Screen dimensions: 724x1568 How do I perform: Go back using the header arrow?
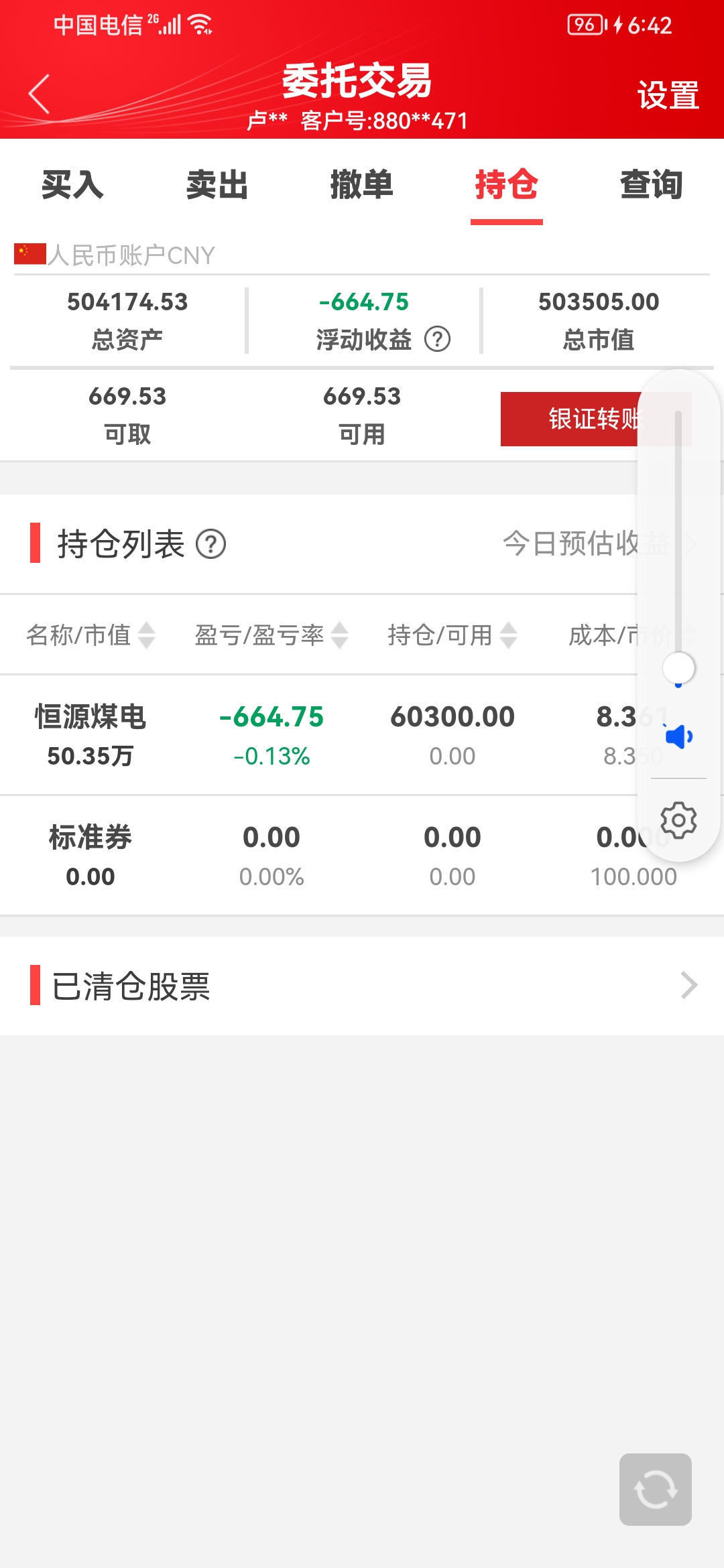click(x=39, y=94)
